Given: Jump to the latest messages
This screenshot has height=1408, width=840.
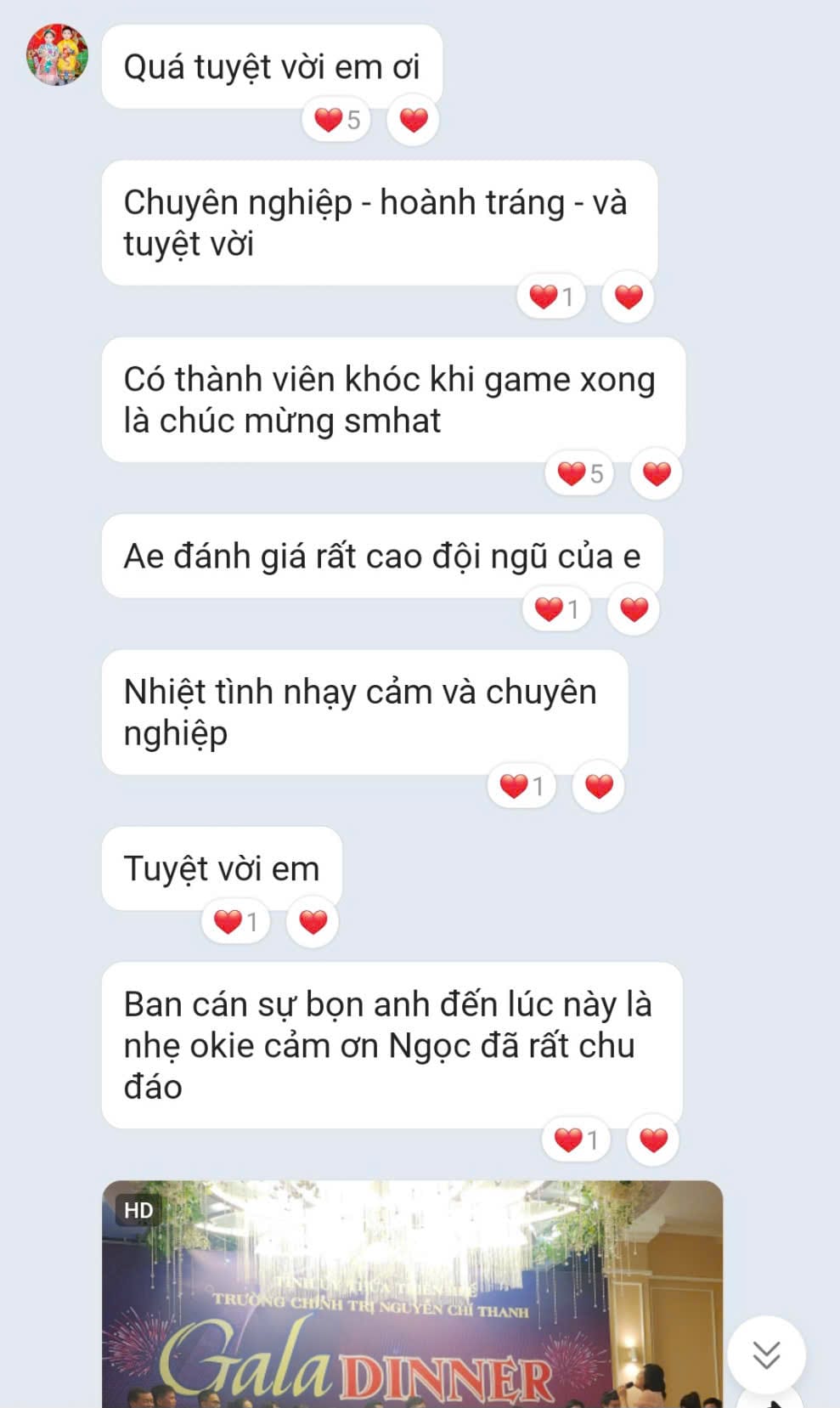Looking at the screenshot, I should tap(766, 1354).
